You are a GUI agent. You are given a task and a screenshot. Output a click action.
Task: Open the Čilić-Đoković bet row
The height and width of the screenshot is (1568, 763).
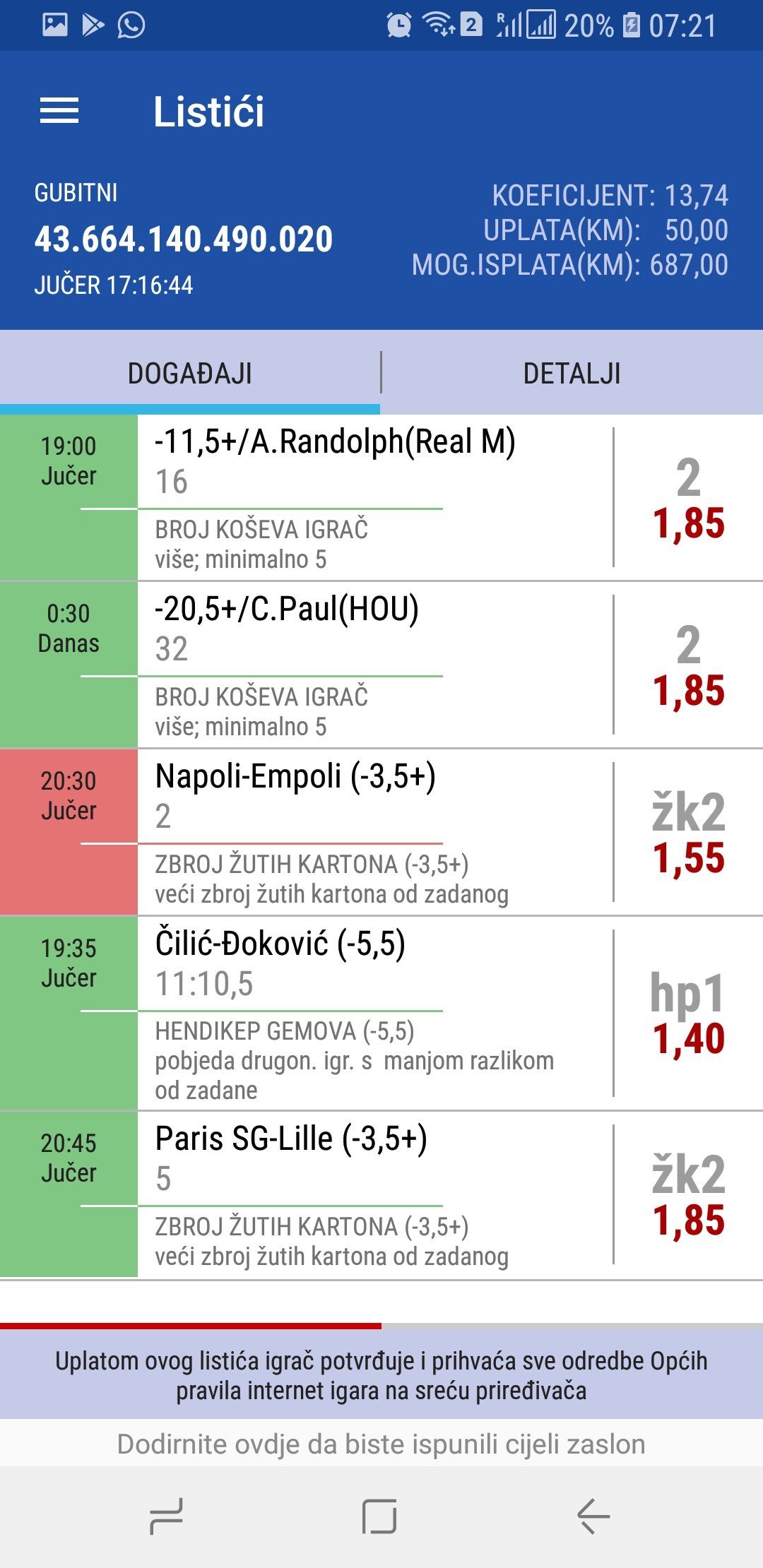pyautogui.click(x=381, y=1014)
